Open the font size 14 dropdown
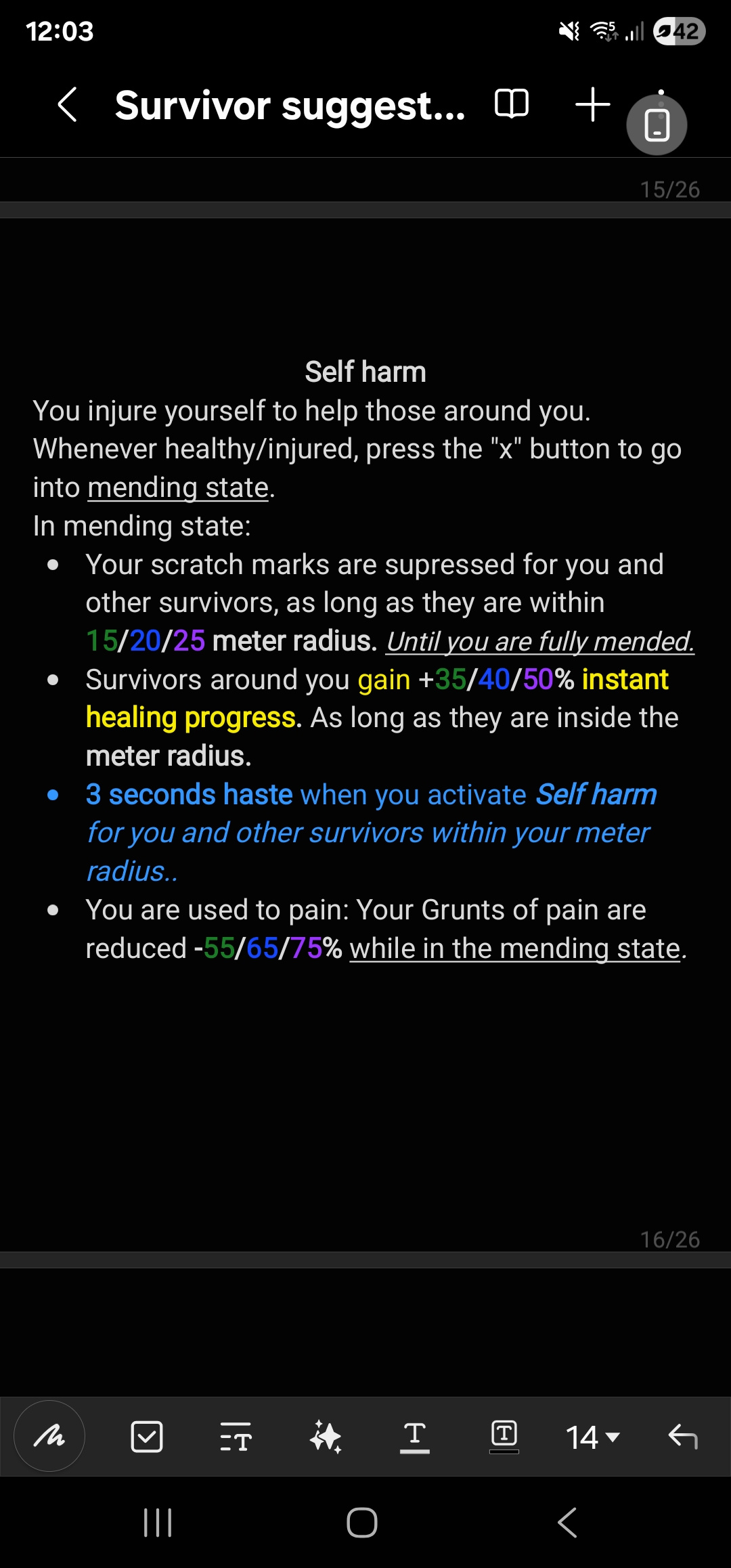The image size is (731, 1568). 593,1436
